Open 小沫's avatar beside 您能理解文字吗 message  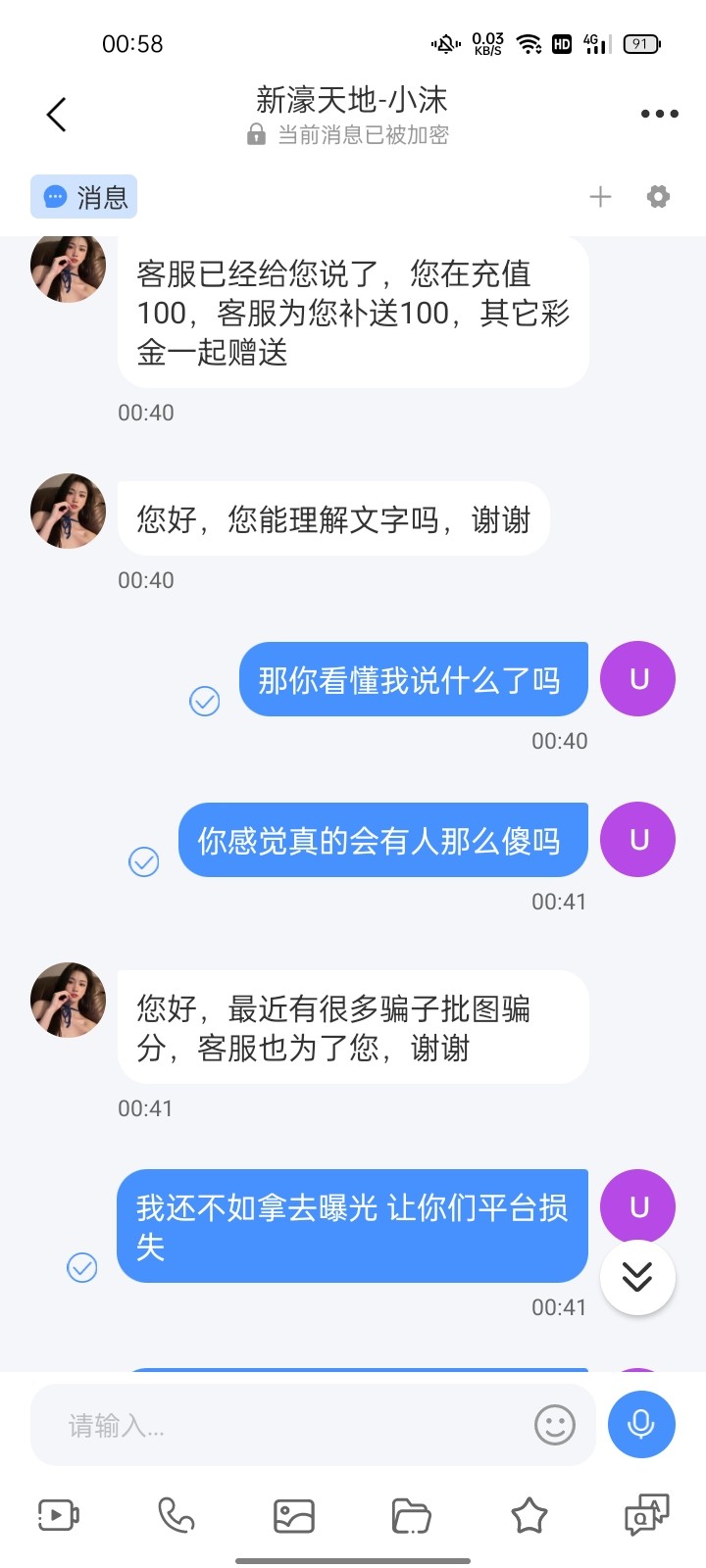68,511
